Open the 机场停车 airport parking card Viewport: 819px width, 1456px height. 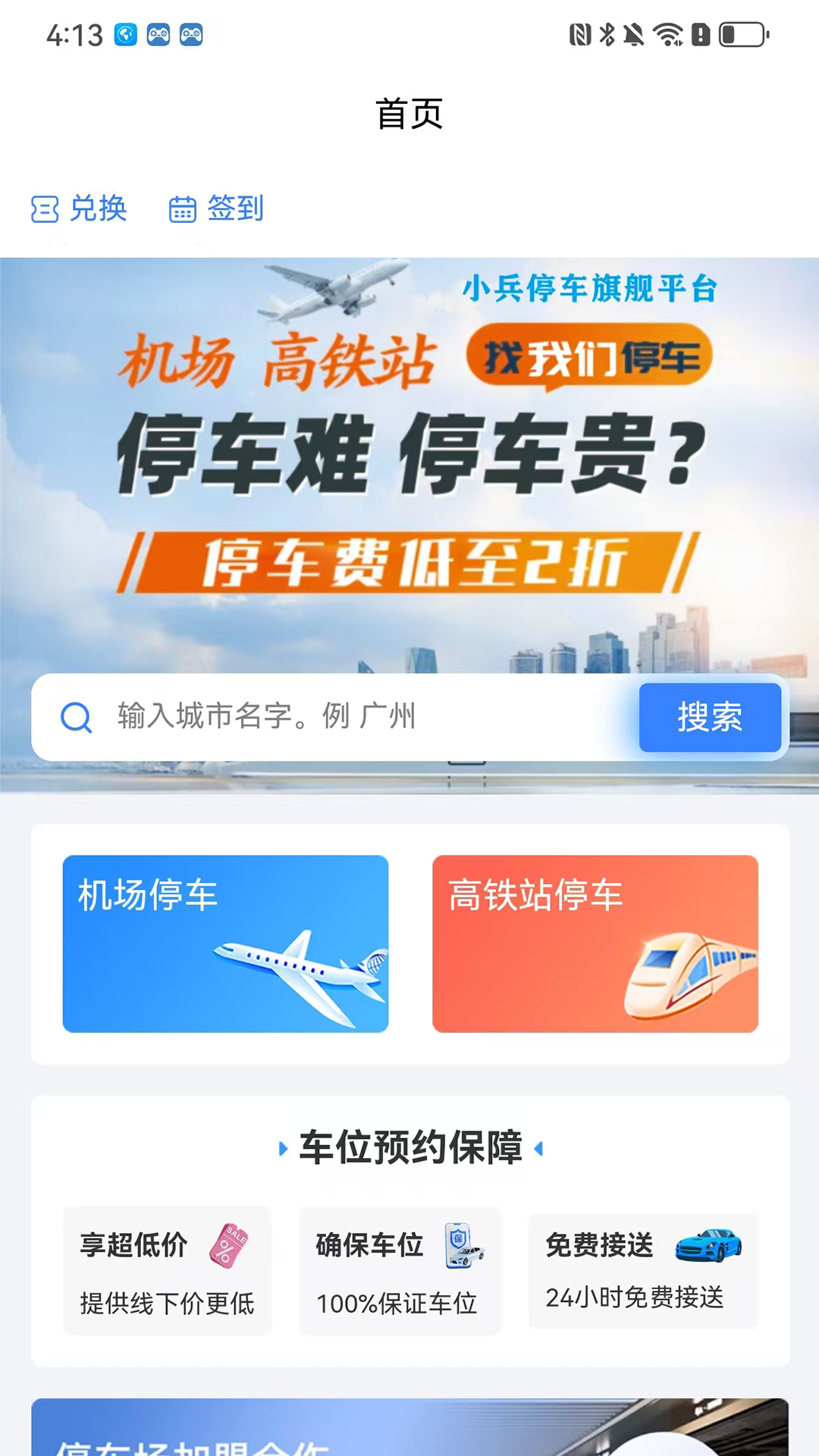pos(225,943)
